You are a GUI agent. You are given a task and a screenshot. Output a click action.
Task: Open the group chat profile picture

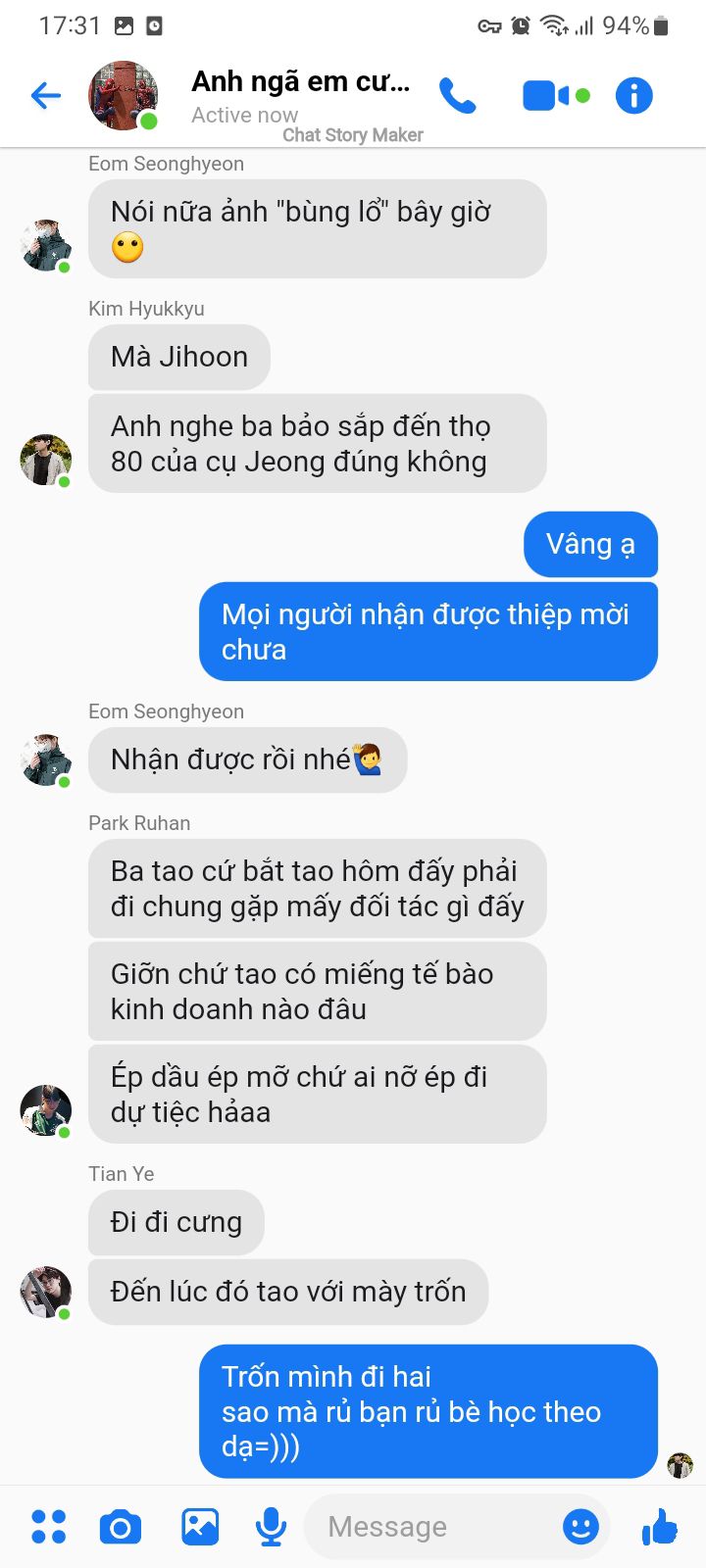pyautogui.click(x=124, y=95)
